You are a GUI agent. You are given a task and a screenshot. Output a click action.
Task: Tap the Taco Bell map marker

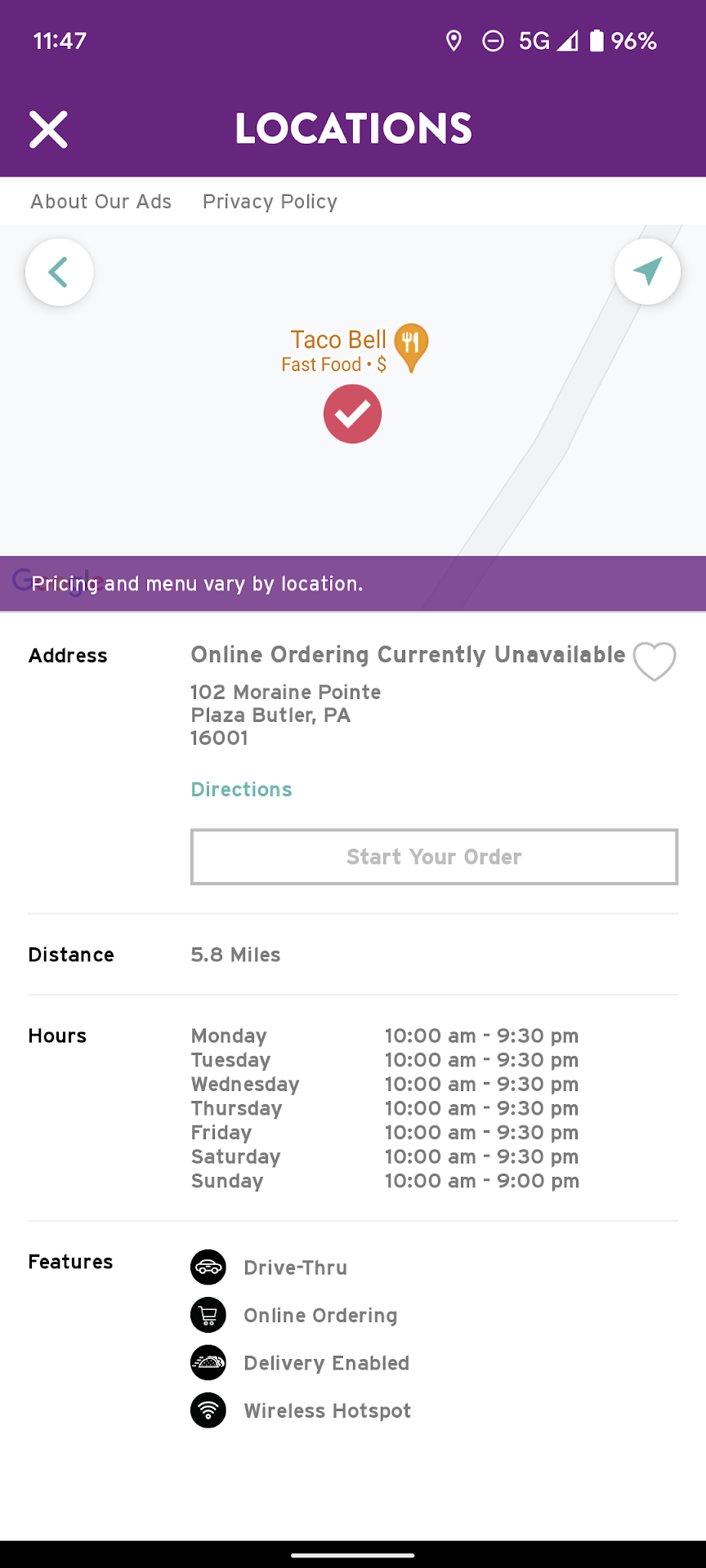click(410, 347)
